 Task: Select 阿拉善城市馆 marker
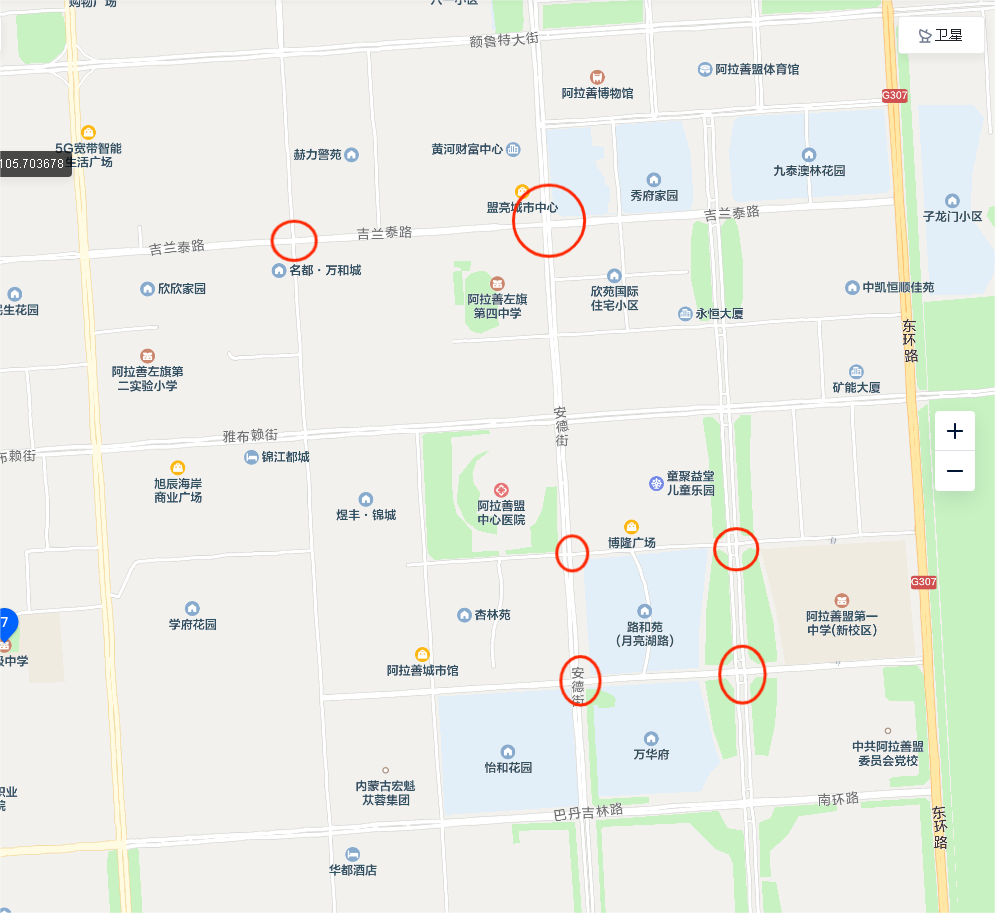point(422,654)
